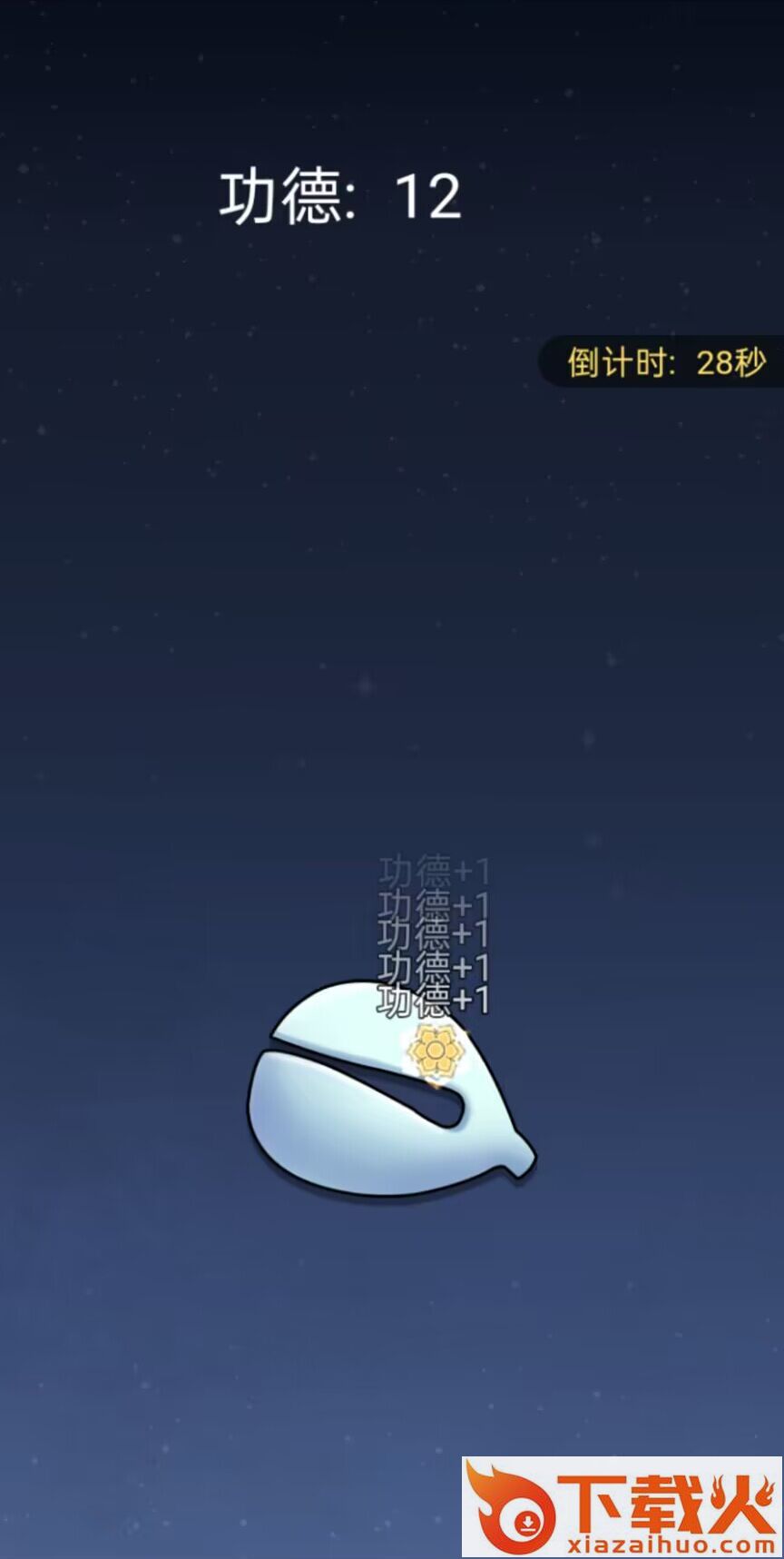The height and width of the screenshot is (1559, 784).
Task: Tap the wooden fish to earn merit
Action: coord(390,1090)
